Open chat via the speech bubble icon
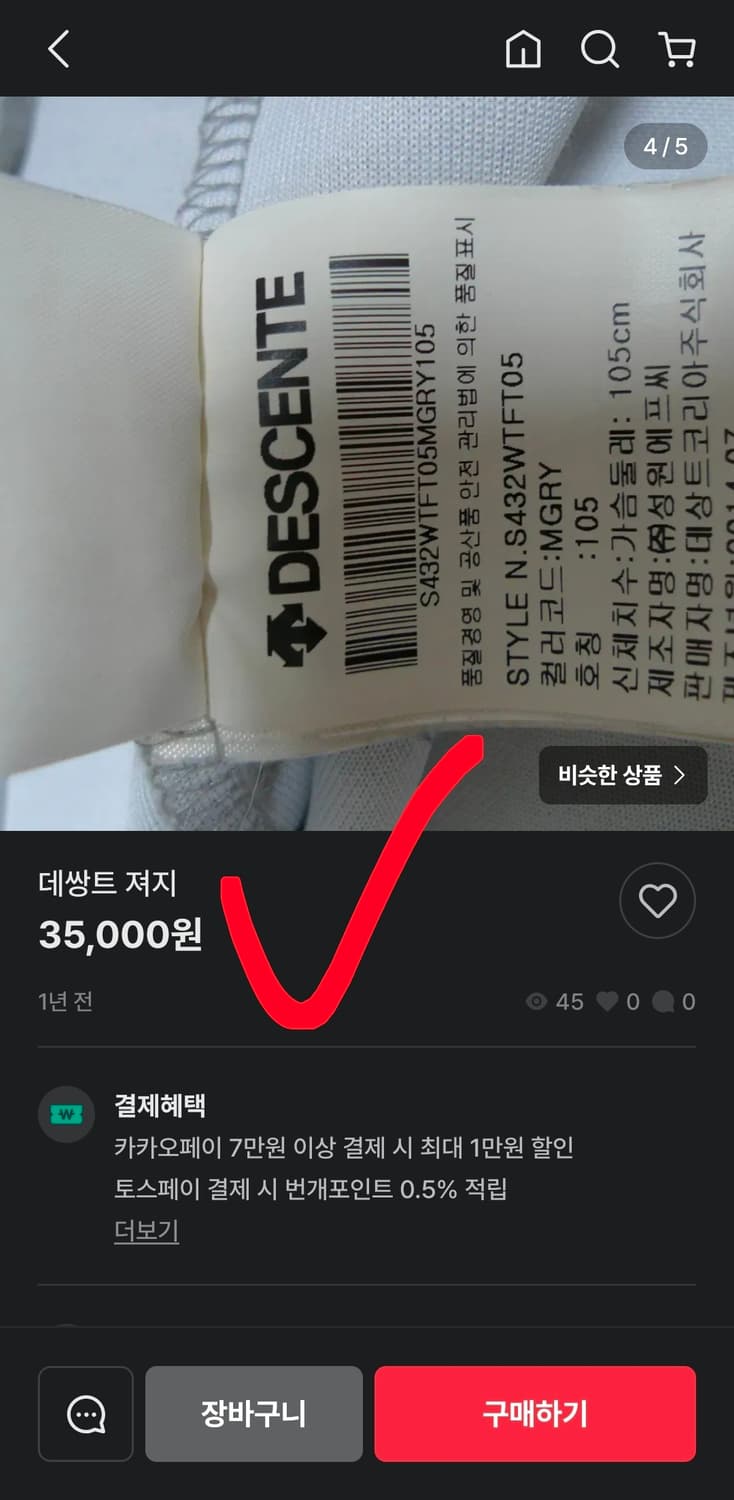734x1500 pixels. (85, 1413)
